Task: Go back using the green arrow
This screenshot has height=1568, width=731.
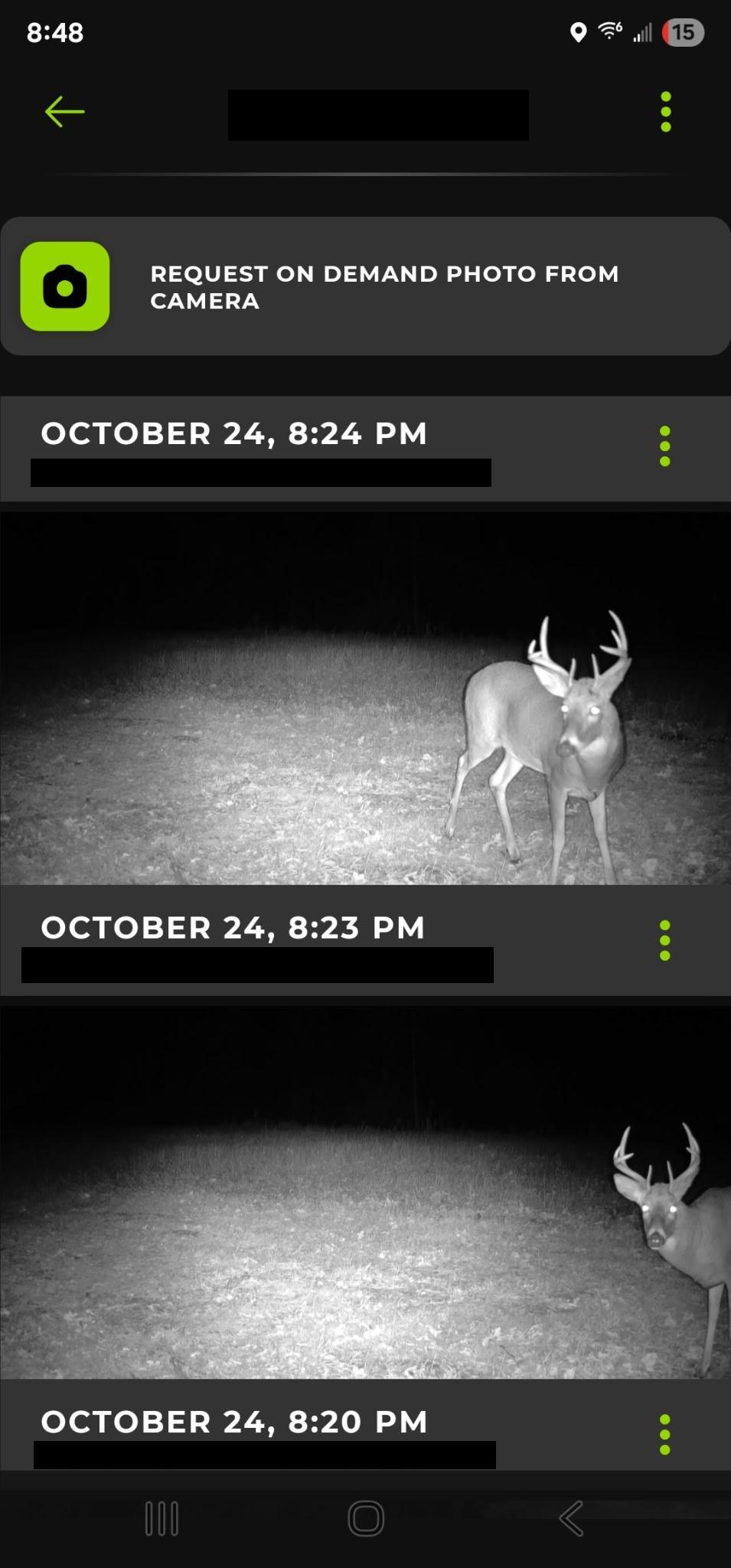Action: [x=65, y=112]
